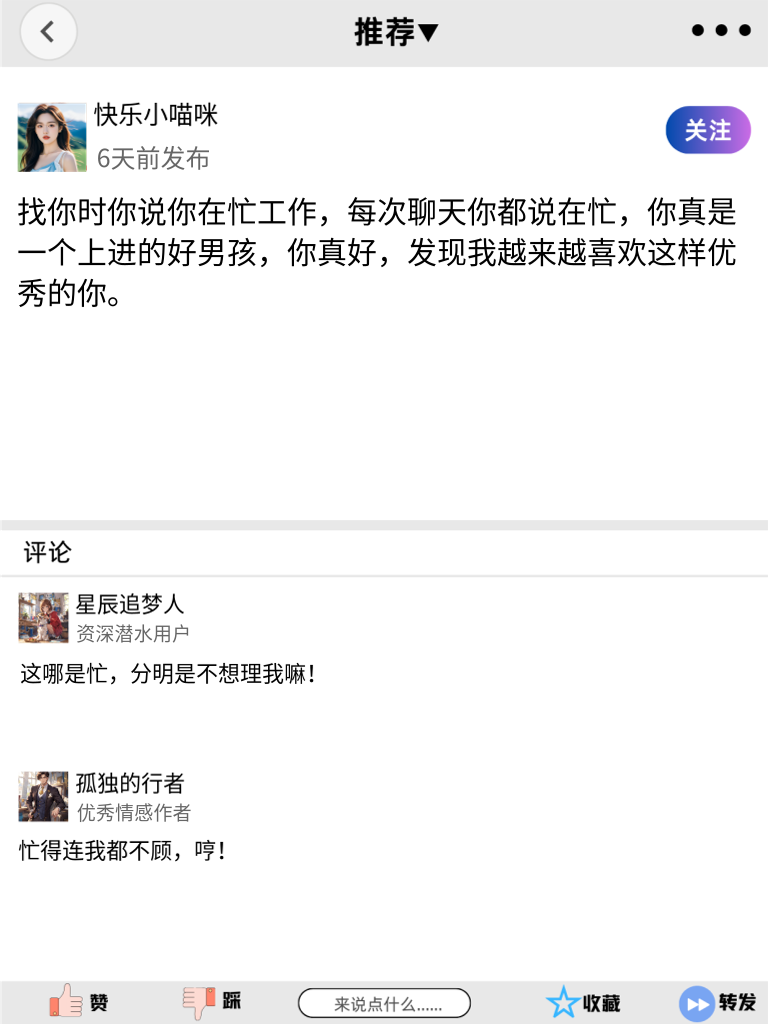Tap the 转发 forward icon to share
Viewport: 768px width, 1024px height.
point(694,1002)
